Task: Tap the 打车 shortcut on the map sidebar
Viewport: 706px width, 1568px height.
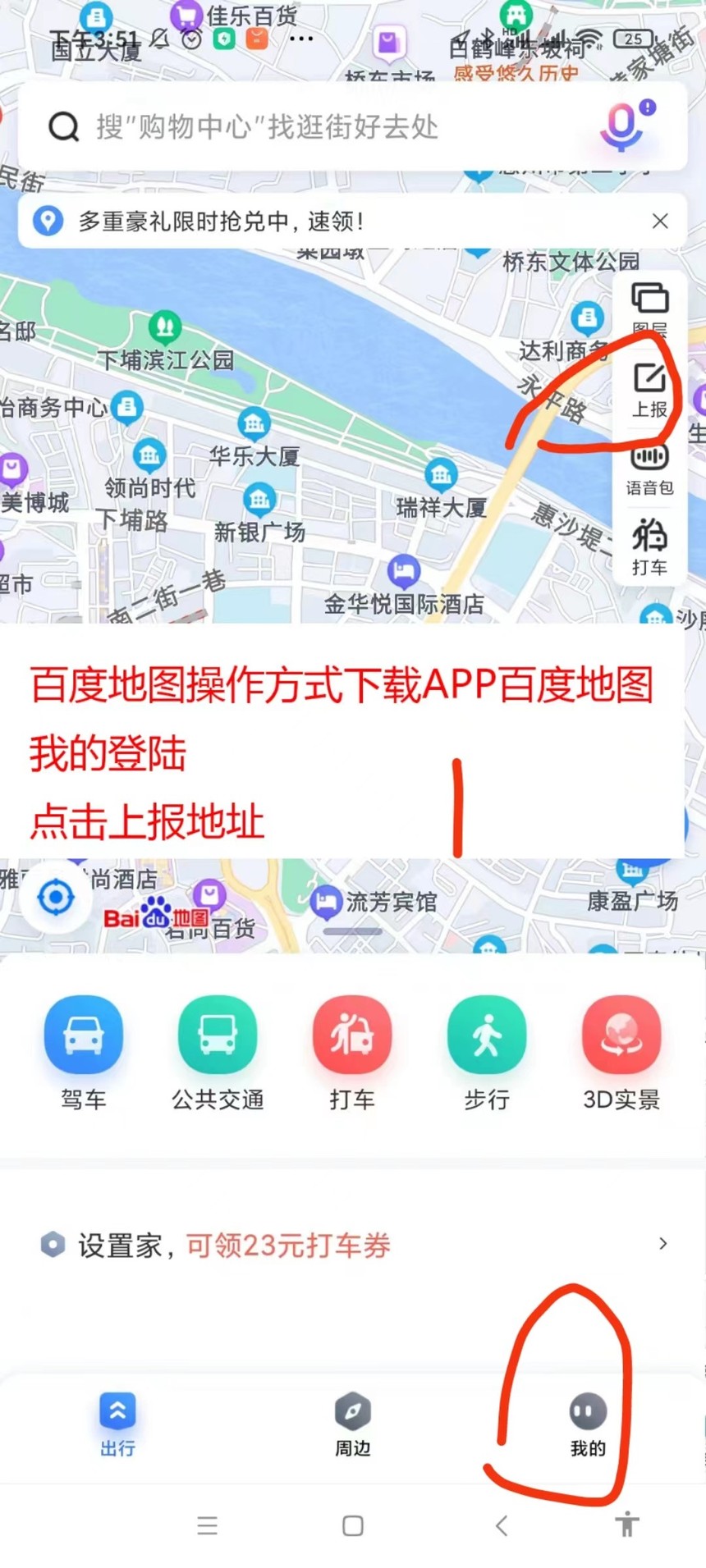Action: 649,546
